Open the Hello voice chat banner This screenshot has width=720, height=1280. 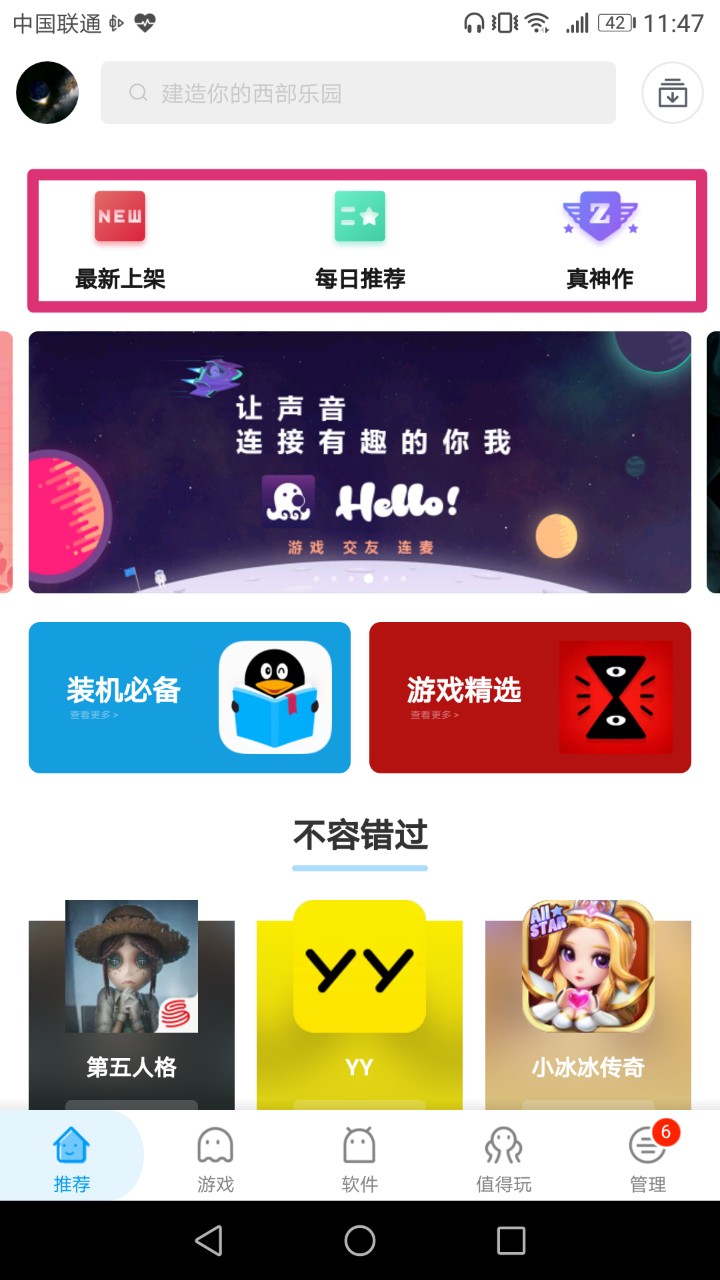coord(360,462)
